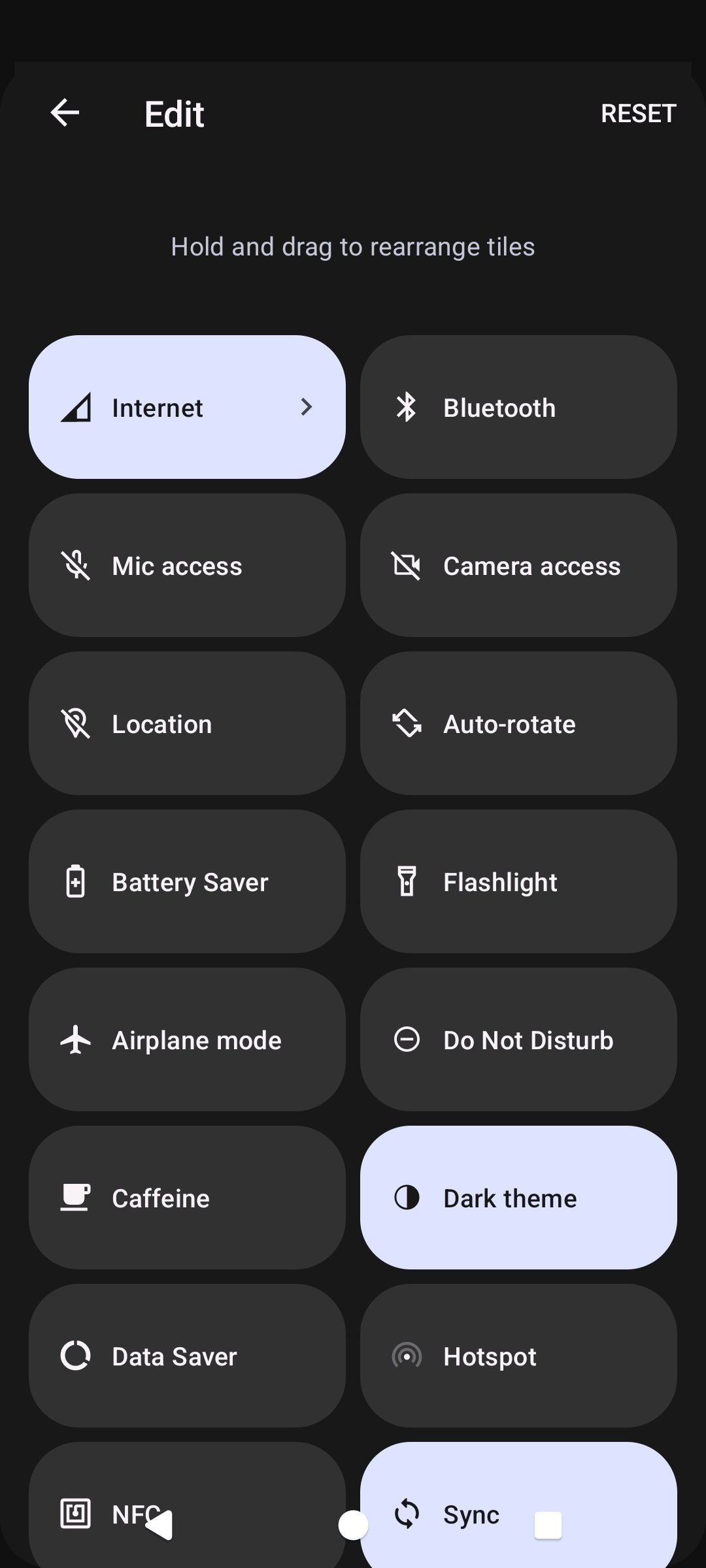Select the Data Saver tile
706x1568 pixels.
(187, 1356)
